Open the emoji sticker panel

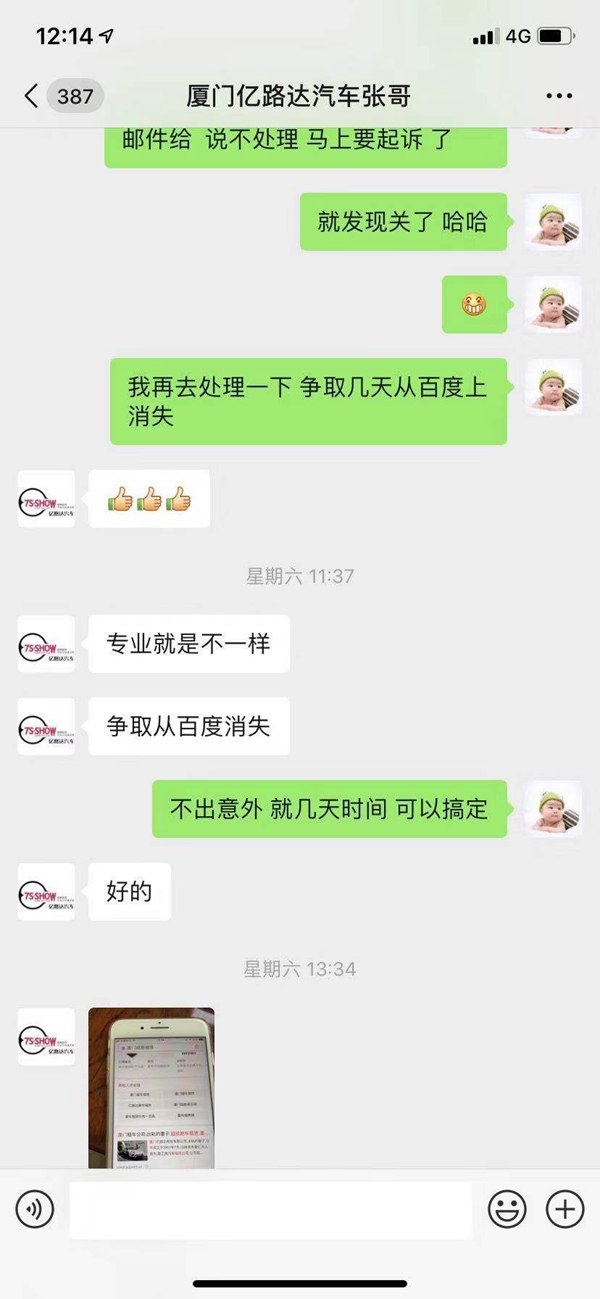[507, 1210]
